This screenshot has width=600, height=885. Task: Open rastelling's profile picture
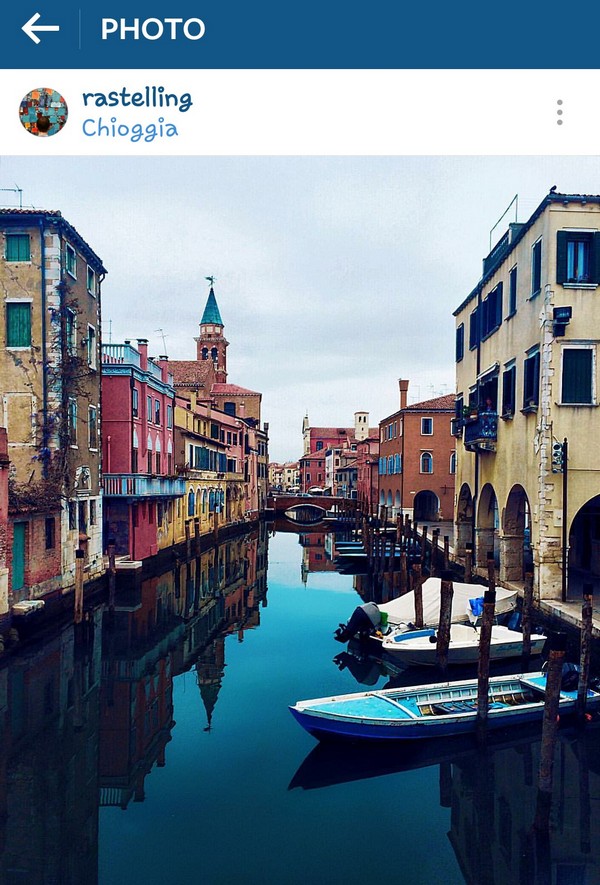pyautogui.click(x=43, y=112)
